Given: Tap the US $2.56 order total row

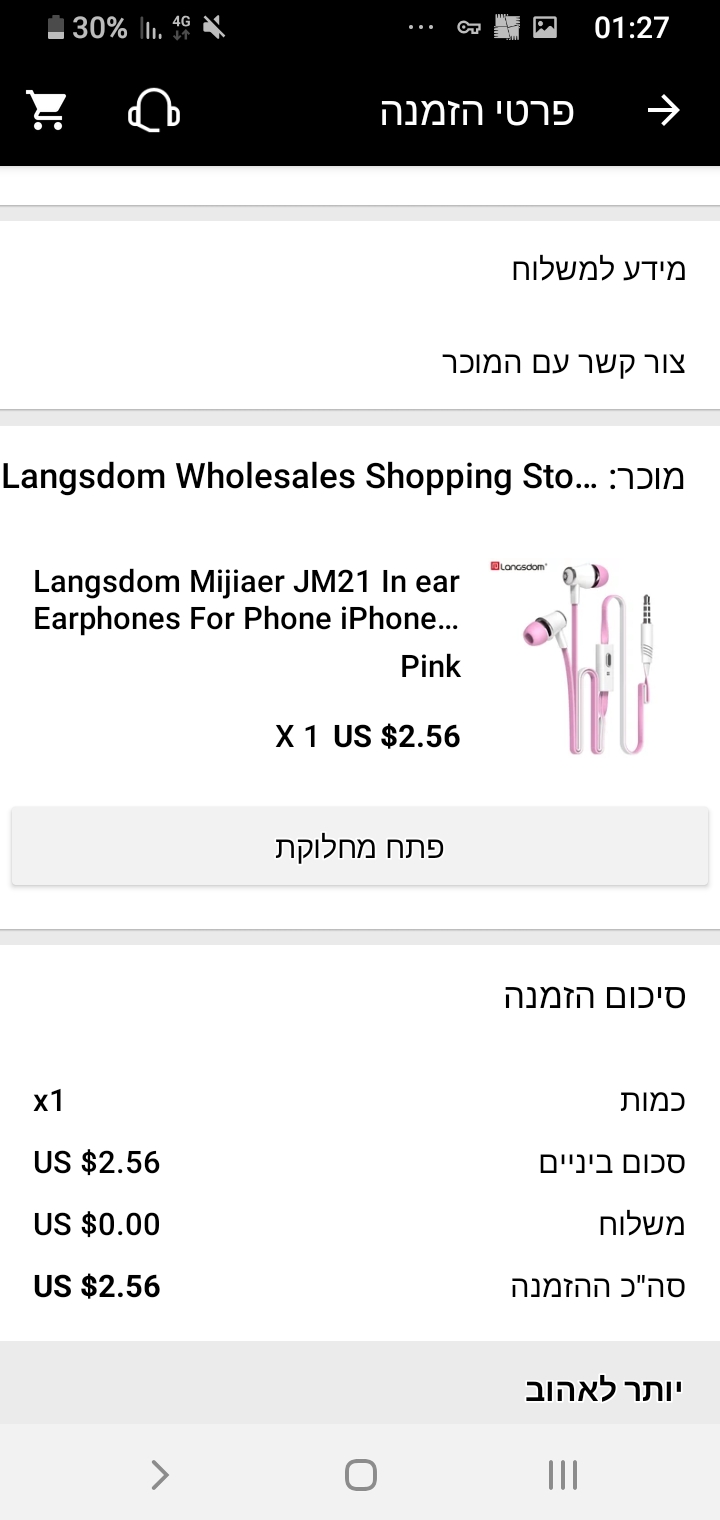Looking at the screenshot, I should [x=360, y=1286].
